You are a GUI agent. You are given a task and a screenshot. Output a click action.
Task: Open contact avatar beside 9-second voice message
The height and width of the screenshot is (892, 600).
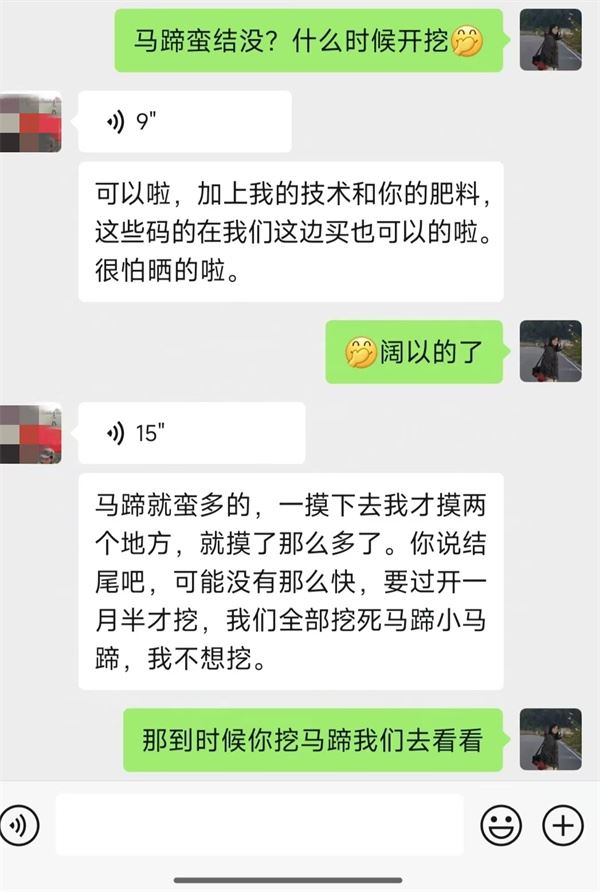(x=30, y=122)
